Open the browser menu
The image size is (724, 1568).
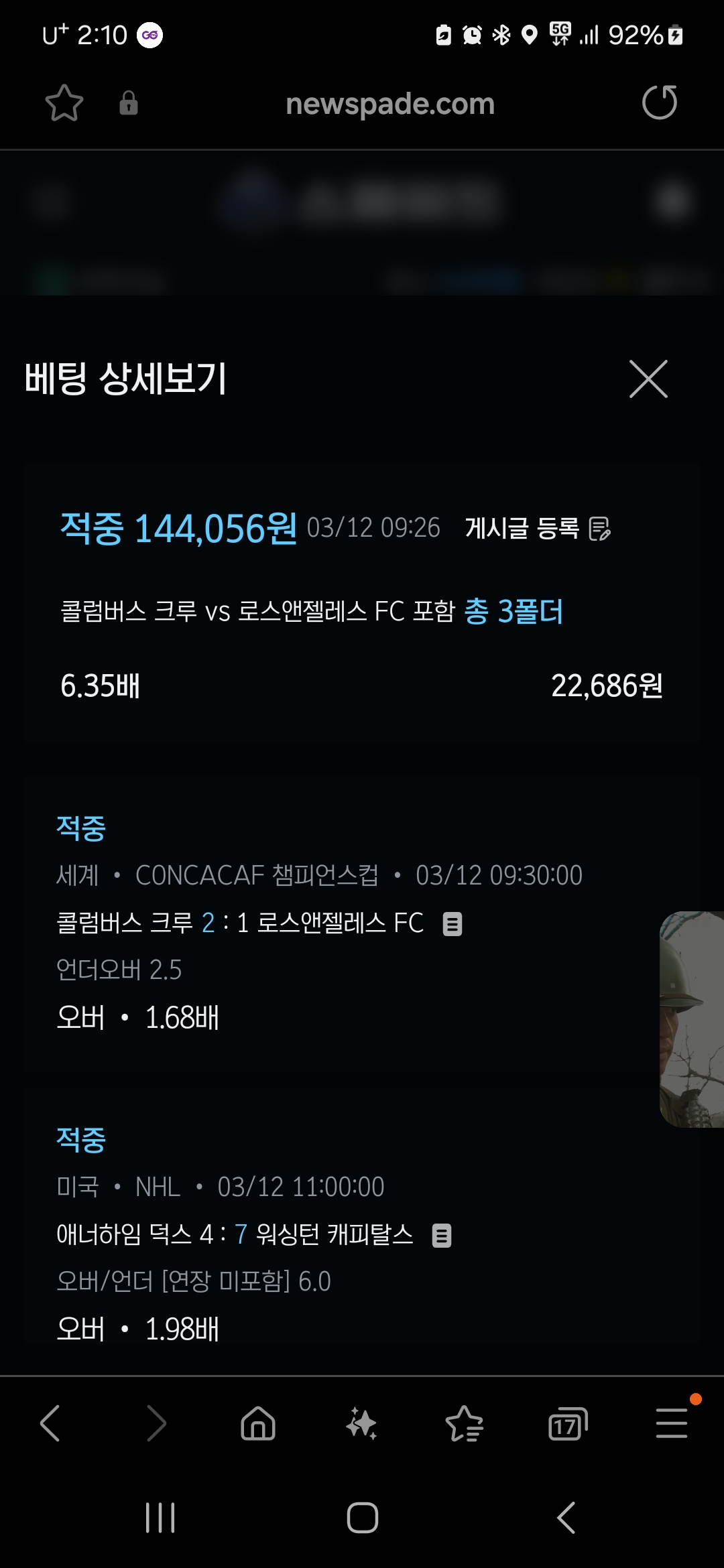click(x=672, y=1423)
